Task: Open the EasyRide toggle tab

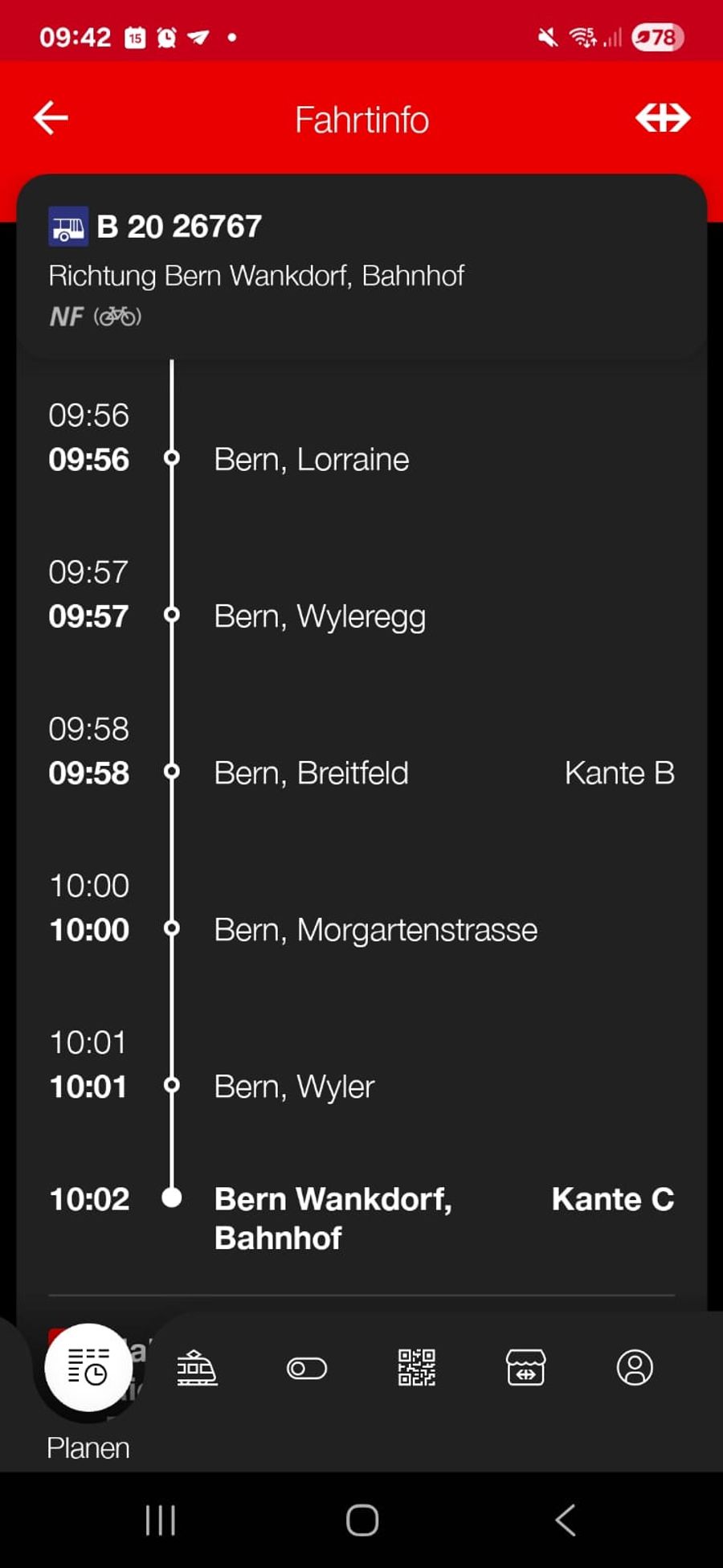Action: [307, 1368]
